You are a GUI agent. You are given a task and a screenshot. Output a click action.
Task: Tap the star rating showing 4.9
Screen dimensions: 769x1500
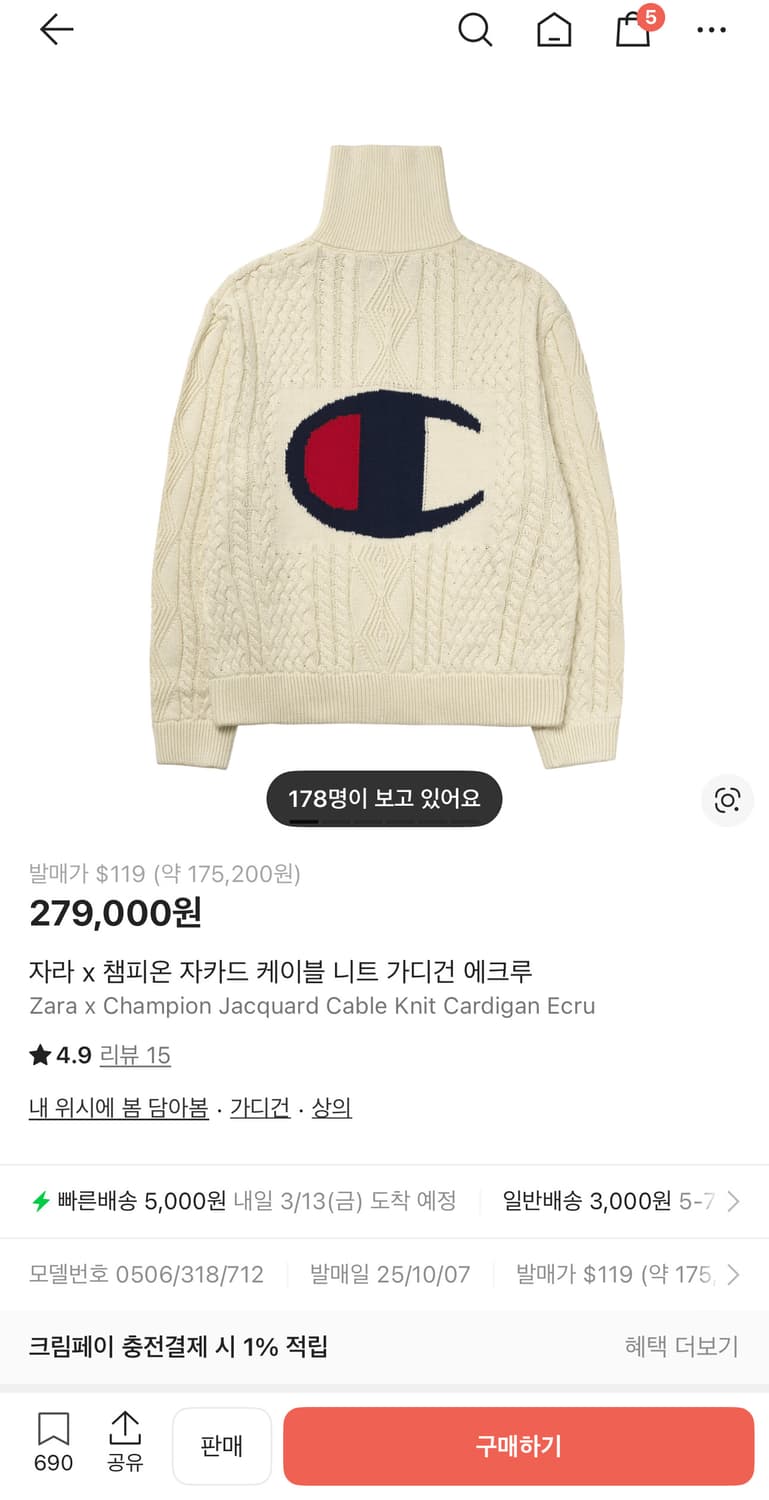pos(60,1055)
